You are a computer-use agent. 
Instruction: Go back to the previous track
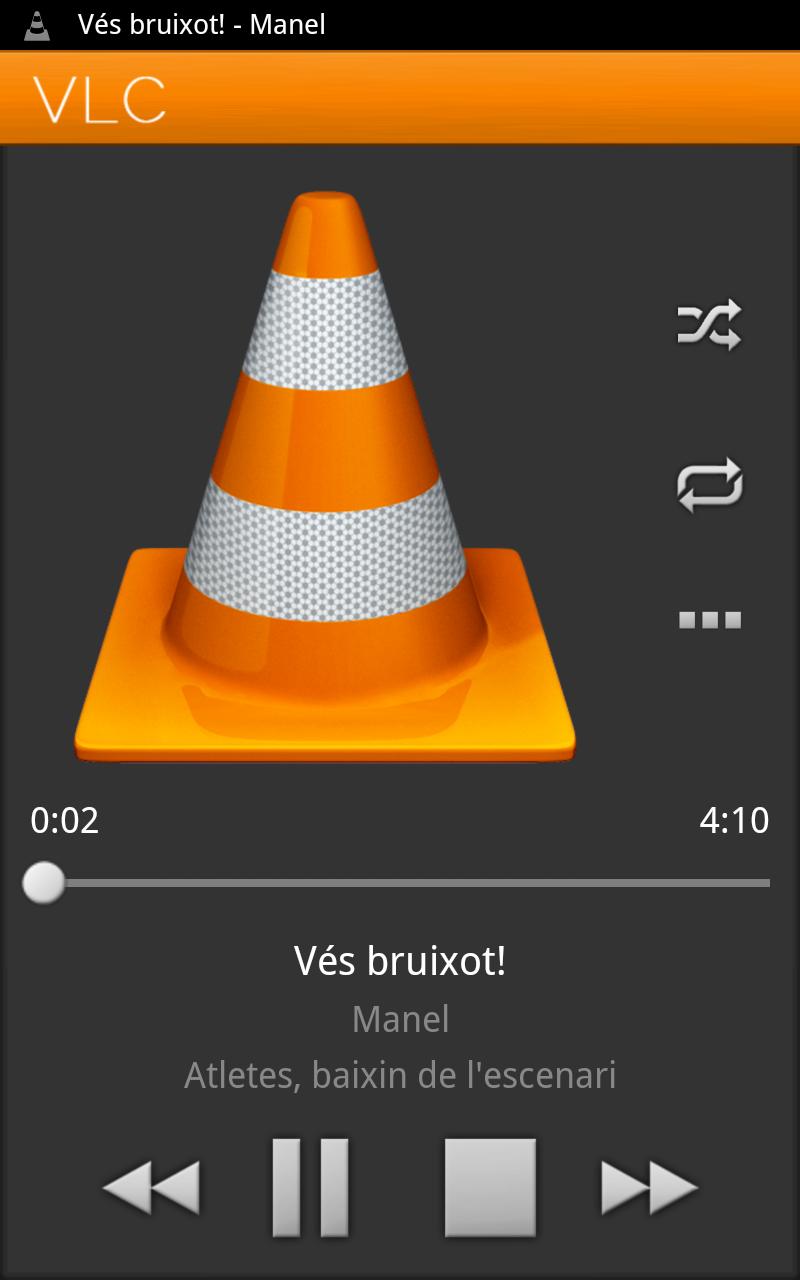click(151, 1187)
